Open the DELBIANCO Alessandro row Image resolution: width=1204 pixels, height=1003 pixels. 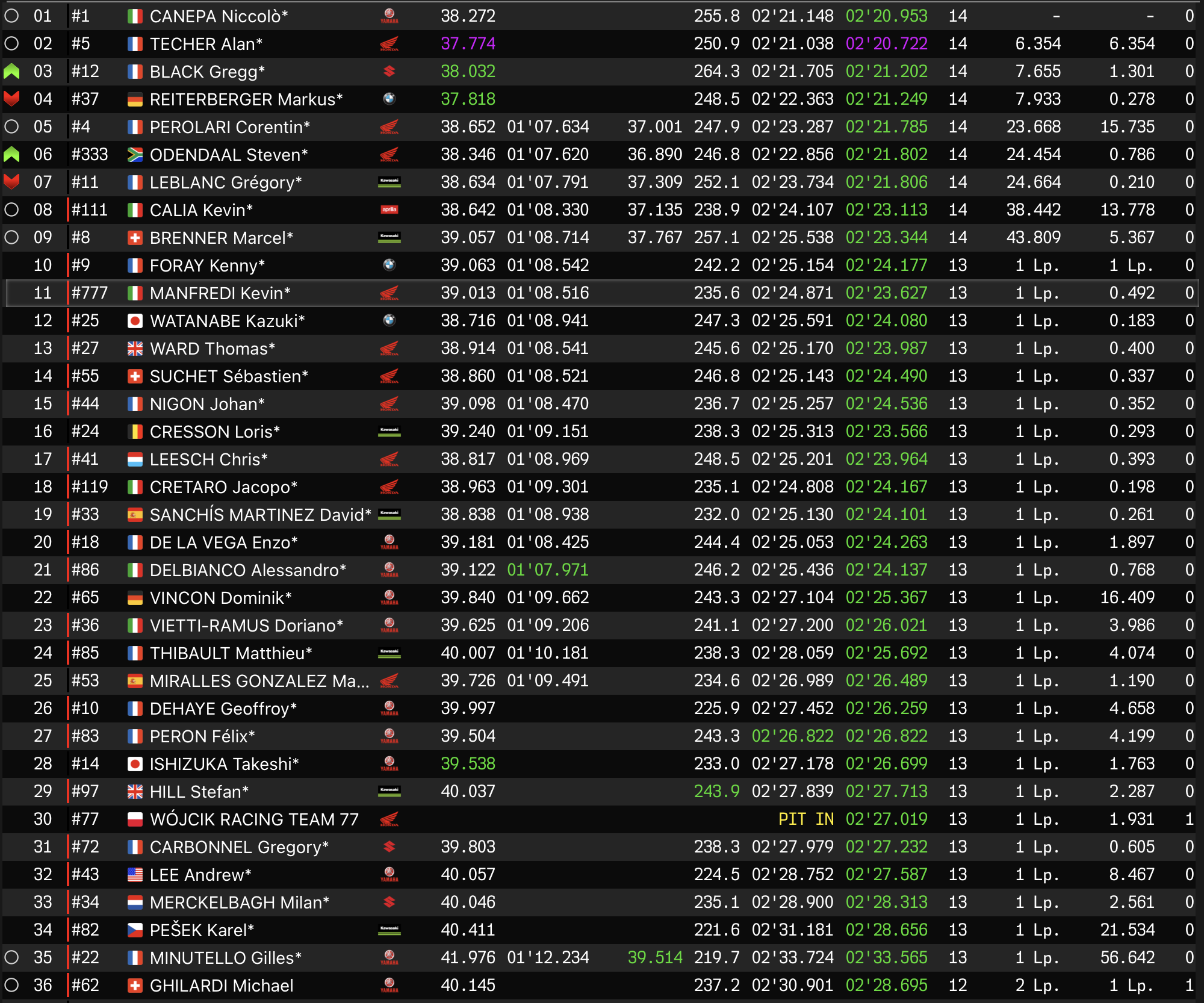(x=247, y=570)
